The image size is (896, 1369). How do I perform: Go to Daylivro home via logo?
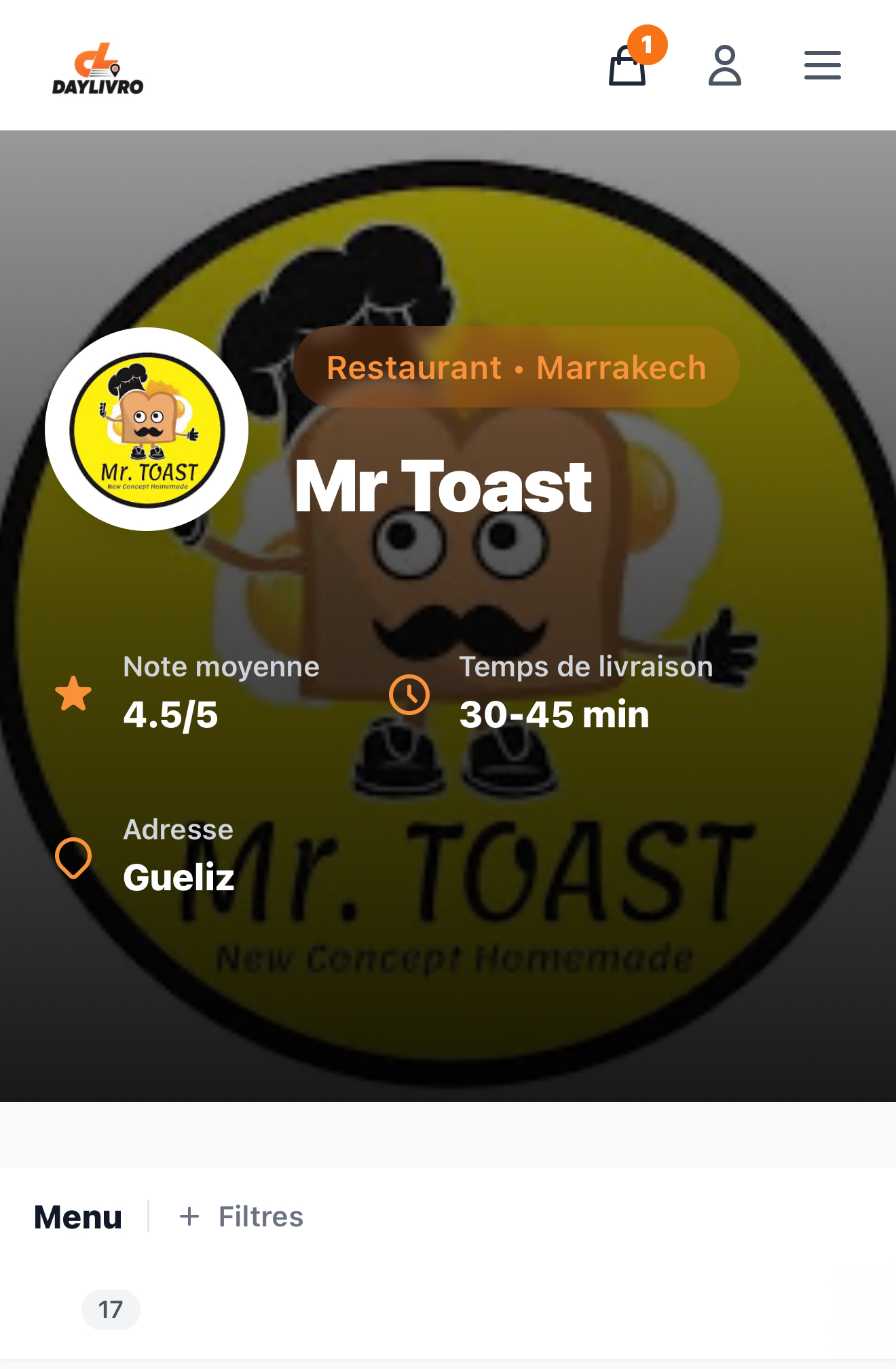click(98, 69)
